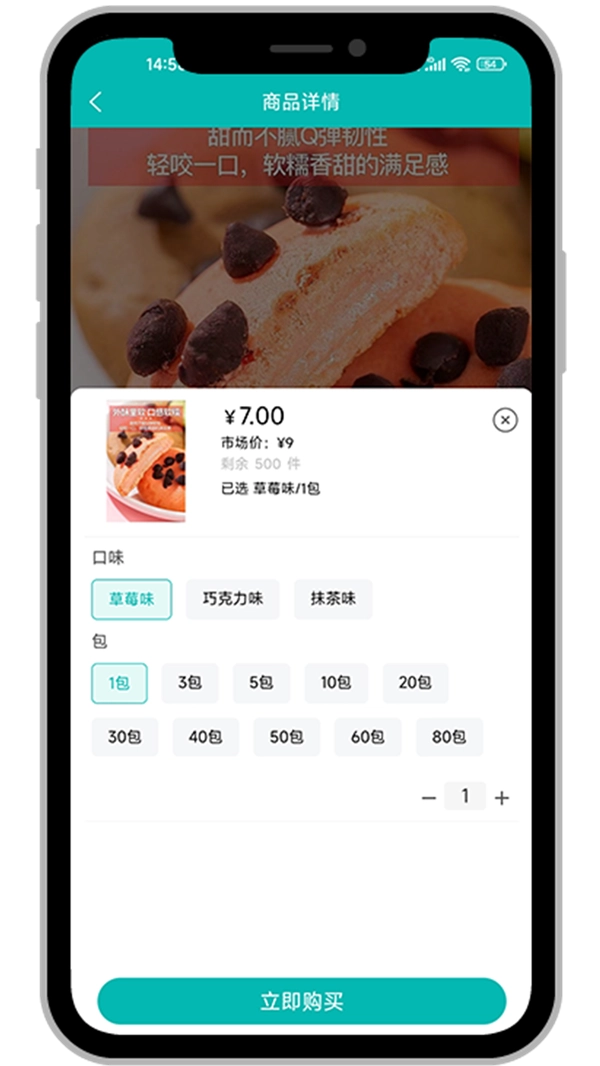Open the product thumbnail image

coord(146,461)
